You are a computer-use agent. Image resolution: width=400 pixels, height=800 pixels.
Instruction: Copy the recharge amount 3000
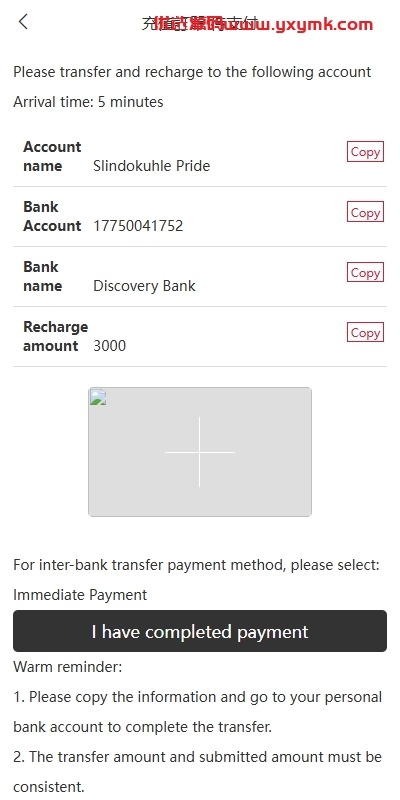click(x=365, y=332)
